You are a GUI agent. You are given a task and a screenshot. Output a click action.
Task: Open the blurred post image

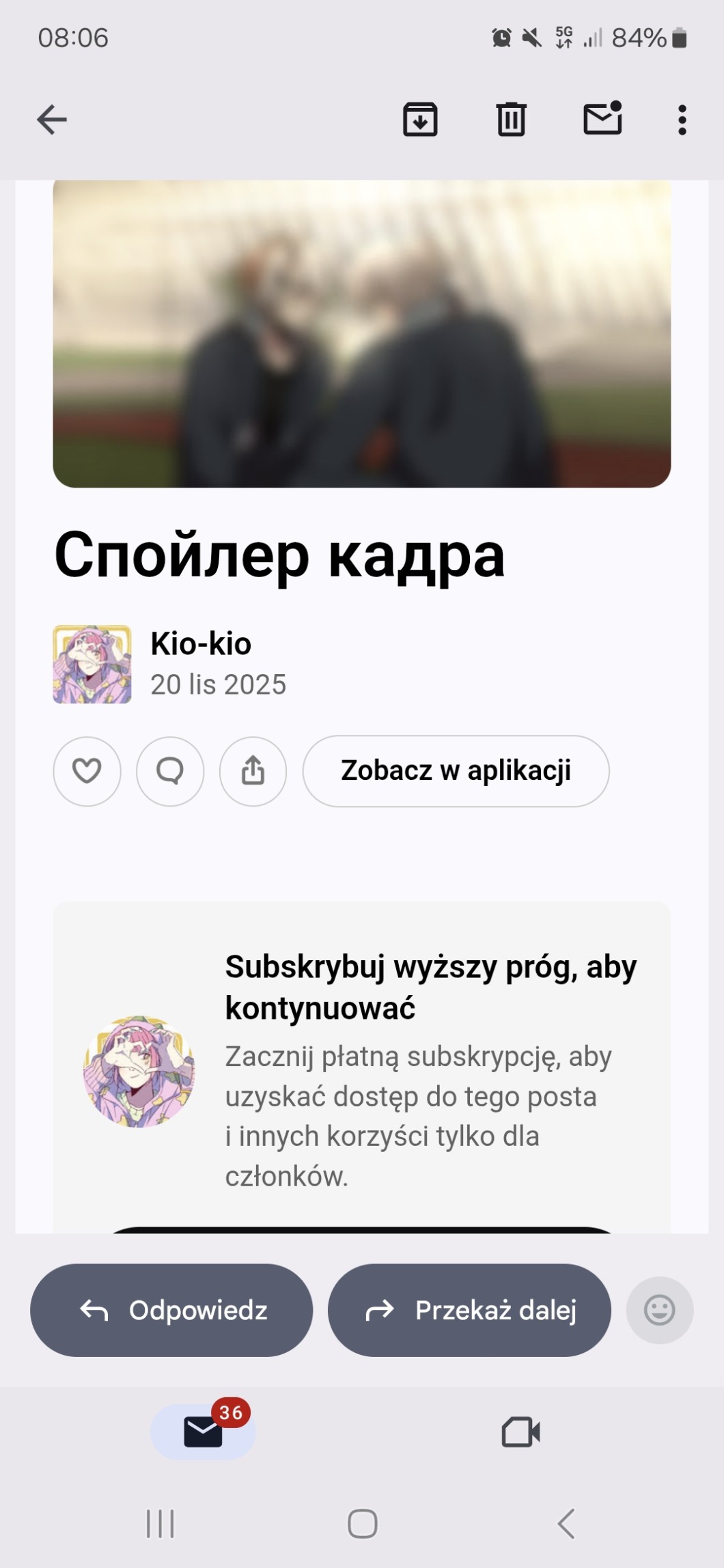coord(362,334)
